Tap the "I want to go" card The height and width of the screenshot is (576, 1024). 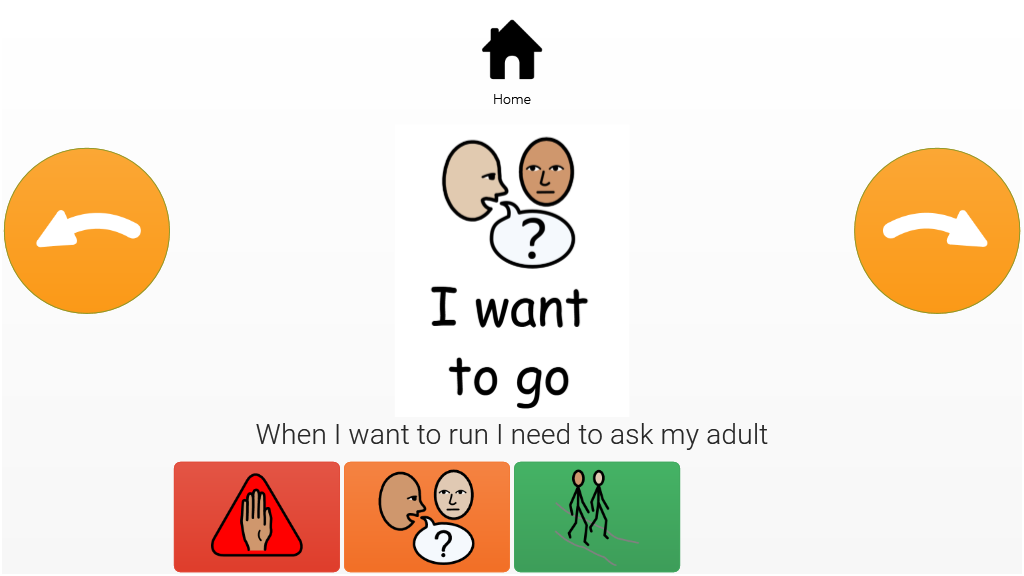[x=512, y=270]
